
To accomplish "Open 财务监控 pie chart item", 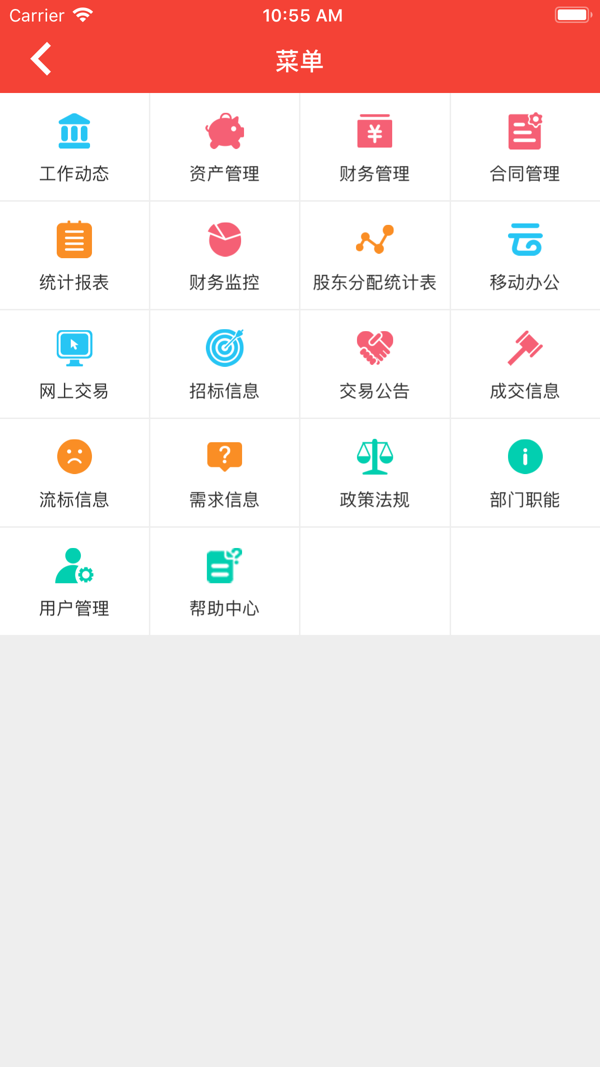I will pyautogui.click(x=224, y=255).
